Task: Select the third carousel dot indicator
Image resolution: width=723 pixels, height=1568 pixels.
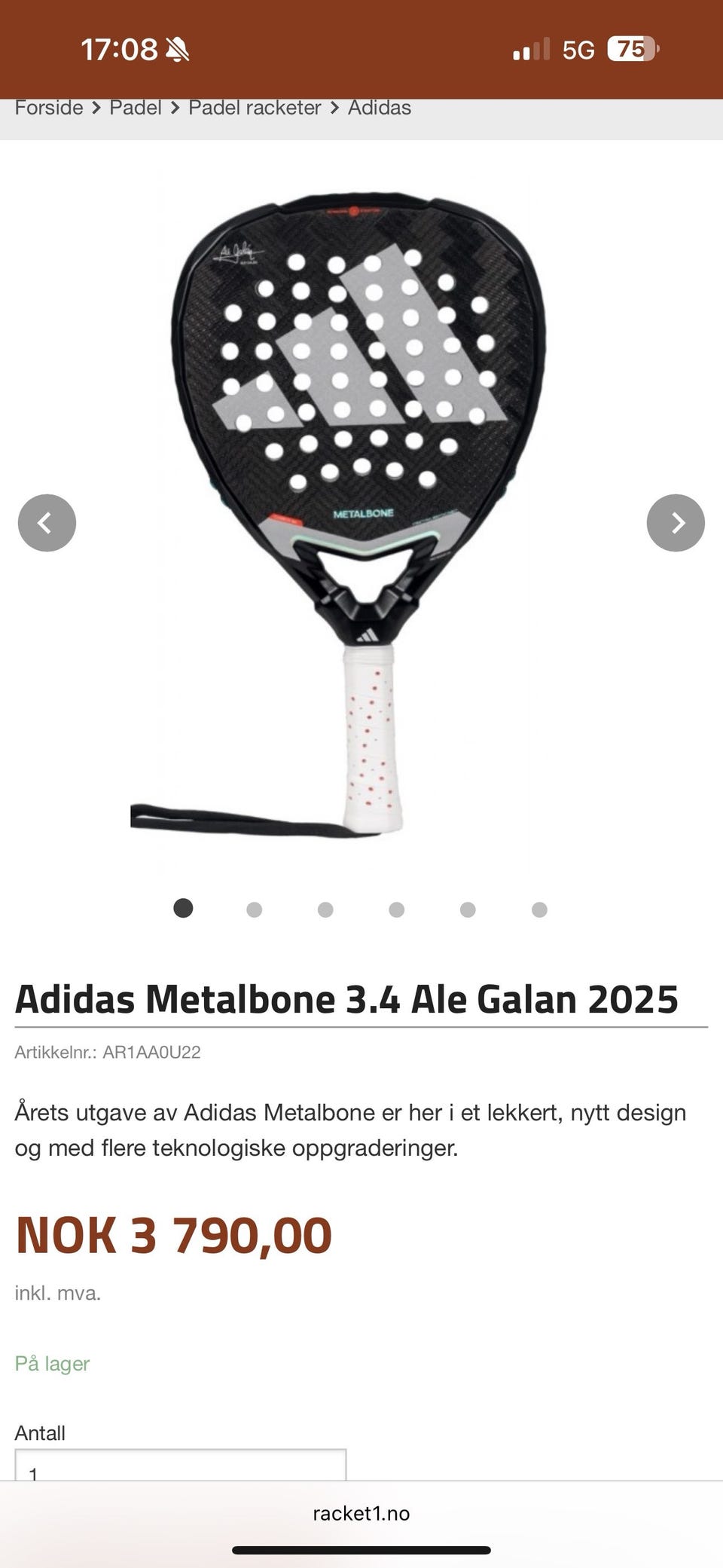Action: pyautogui.click(x=325, y=909)
